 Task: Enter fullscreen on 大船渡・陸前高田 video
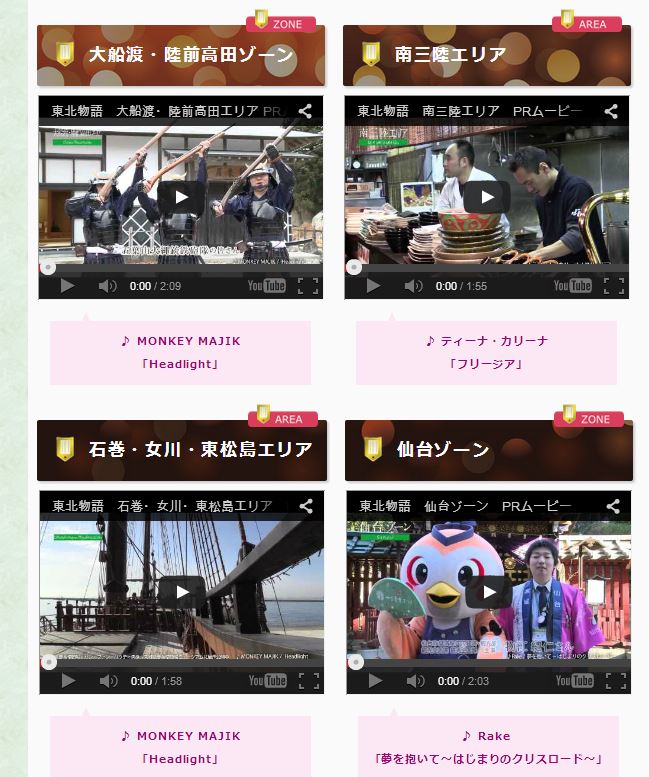tap(307, 286)
